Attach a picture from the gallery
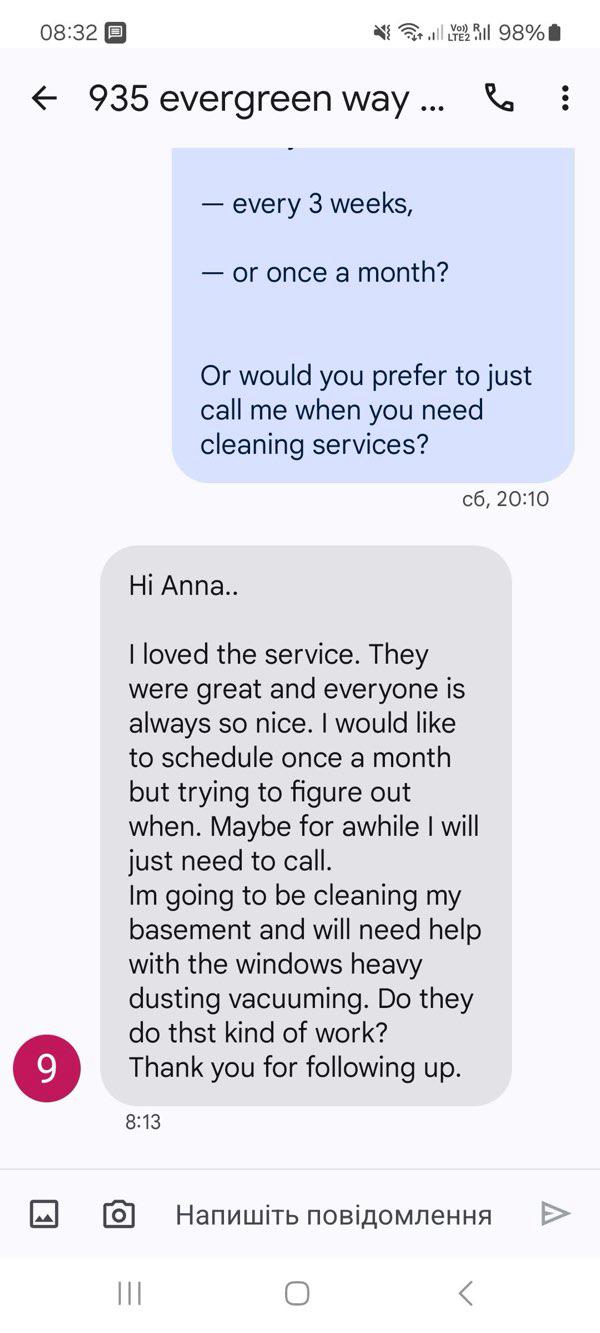Viewport: 600px width, 1333px height. [x=44, y=1214]
